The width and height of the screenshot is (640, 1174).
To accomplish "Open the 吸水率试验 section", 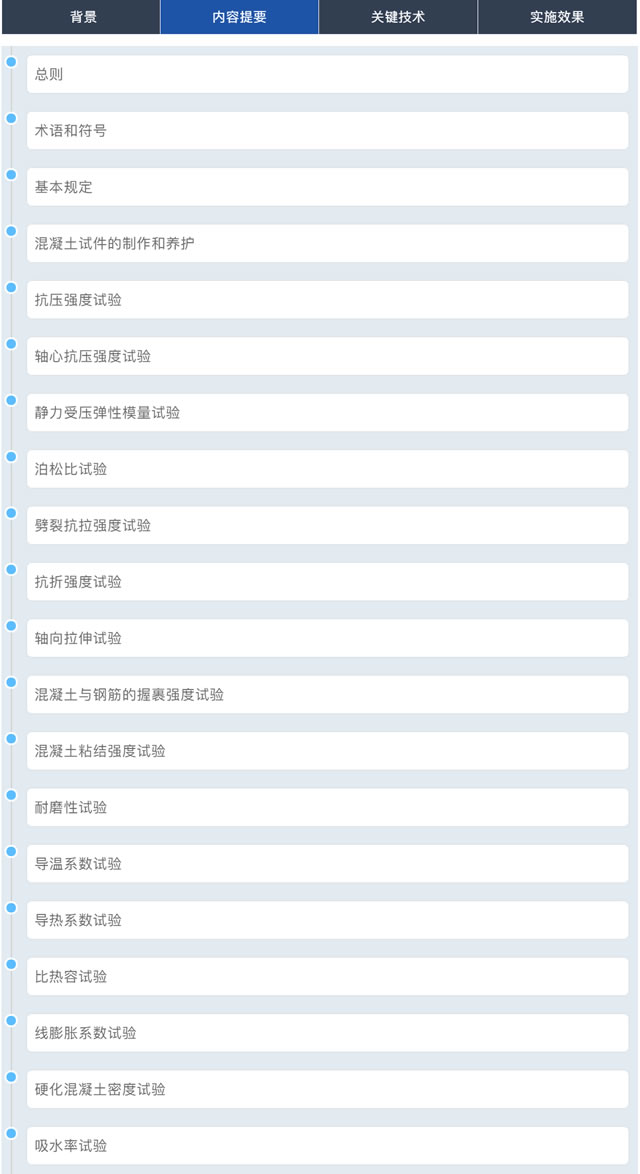I will [327, 1146].
